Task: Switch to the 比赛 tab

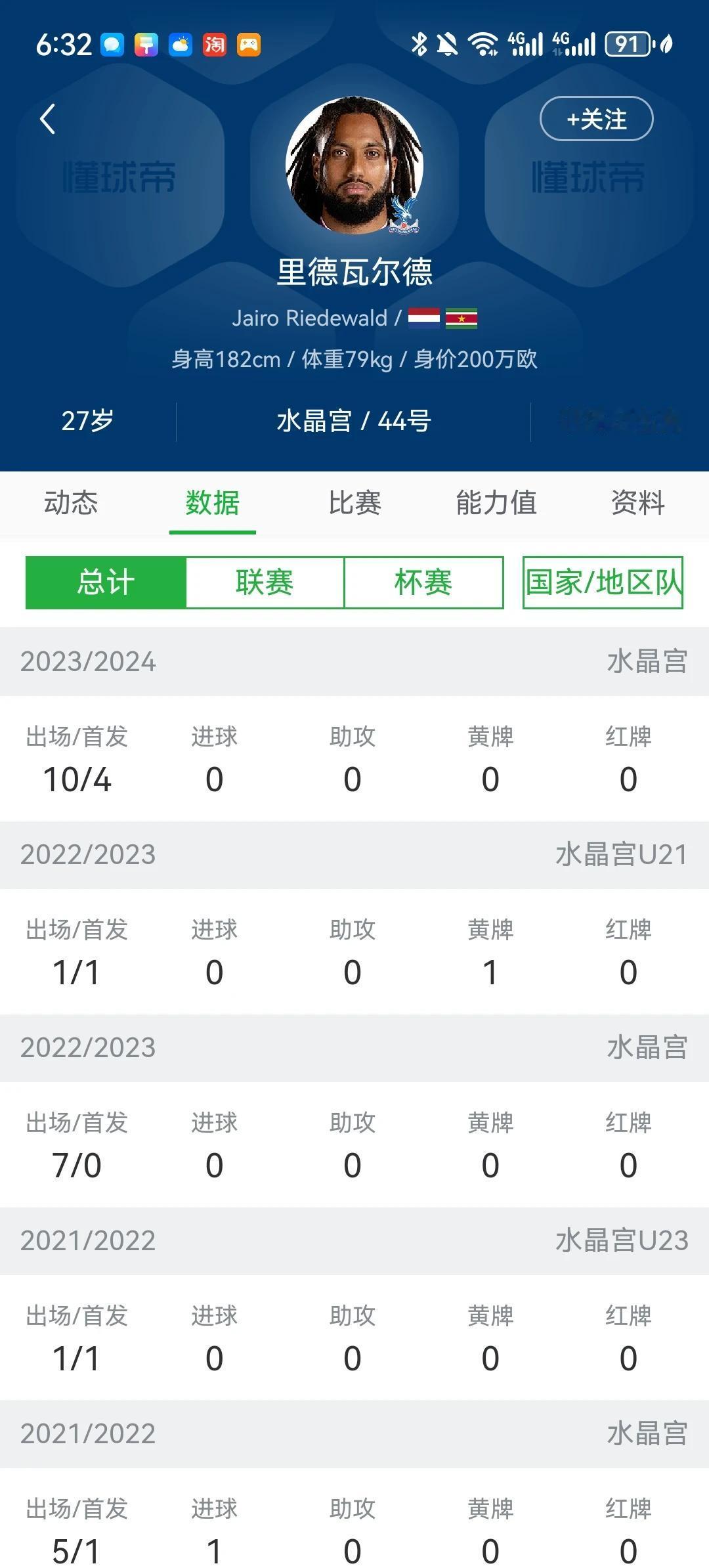Action: click(355, 503)
